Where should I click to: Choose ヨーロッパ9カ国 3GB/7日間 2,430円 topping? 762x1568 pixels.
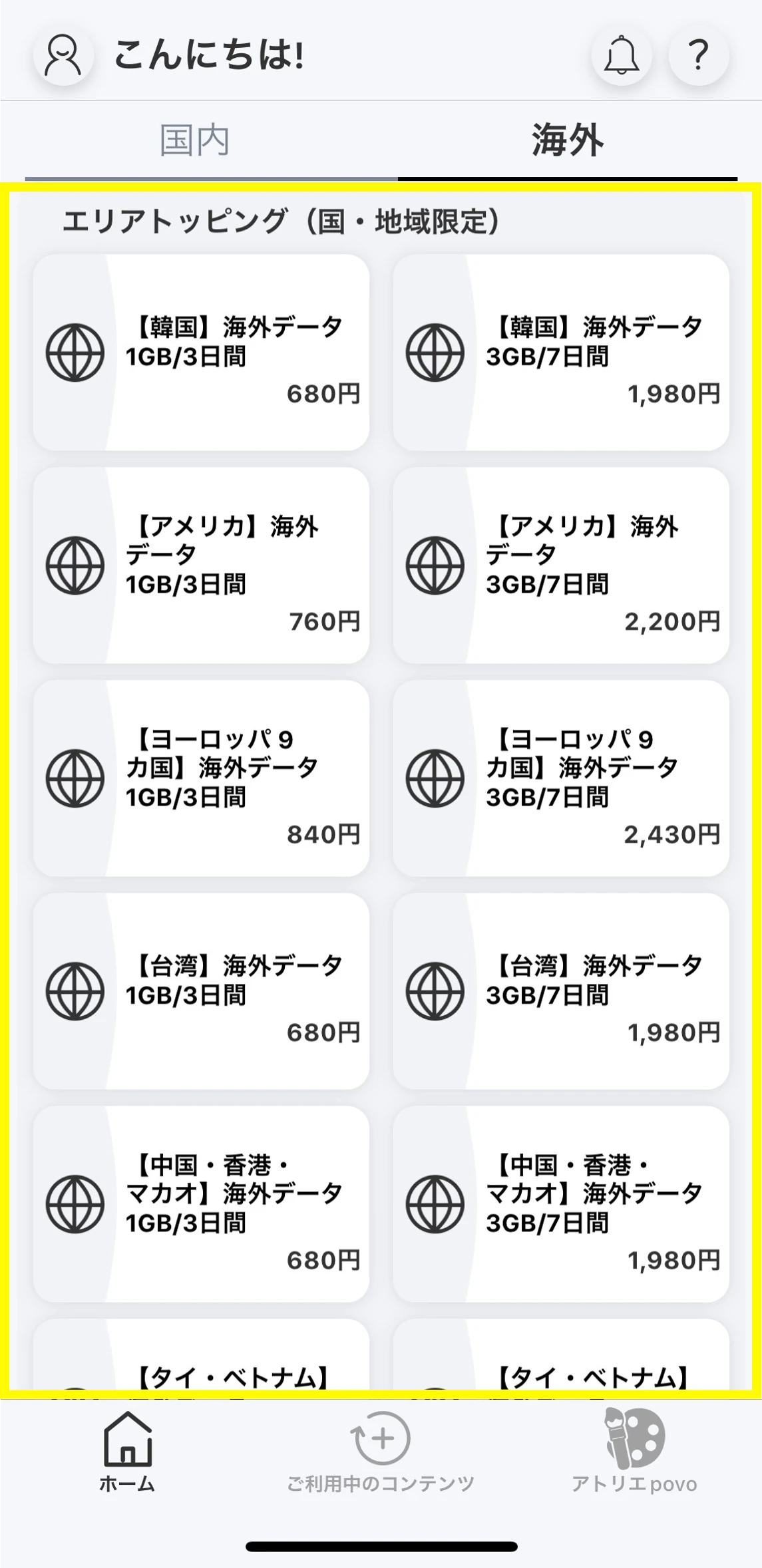click(560, 778)
